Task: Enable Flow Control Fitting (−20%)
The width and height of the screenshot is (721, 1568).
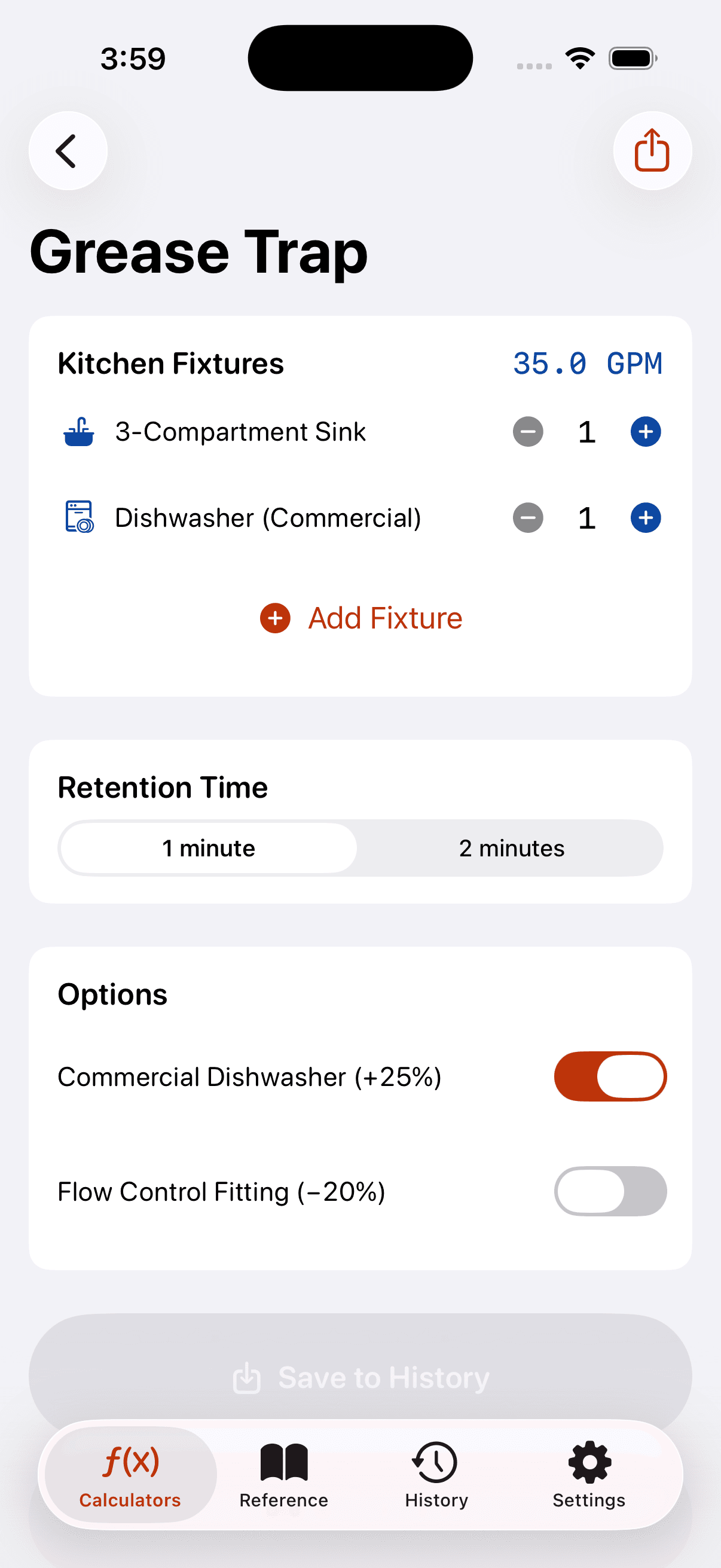Action: click(x=609, y=1191)
